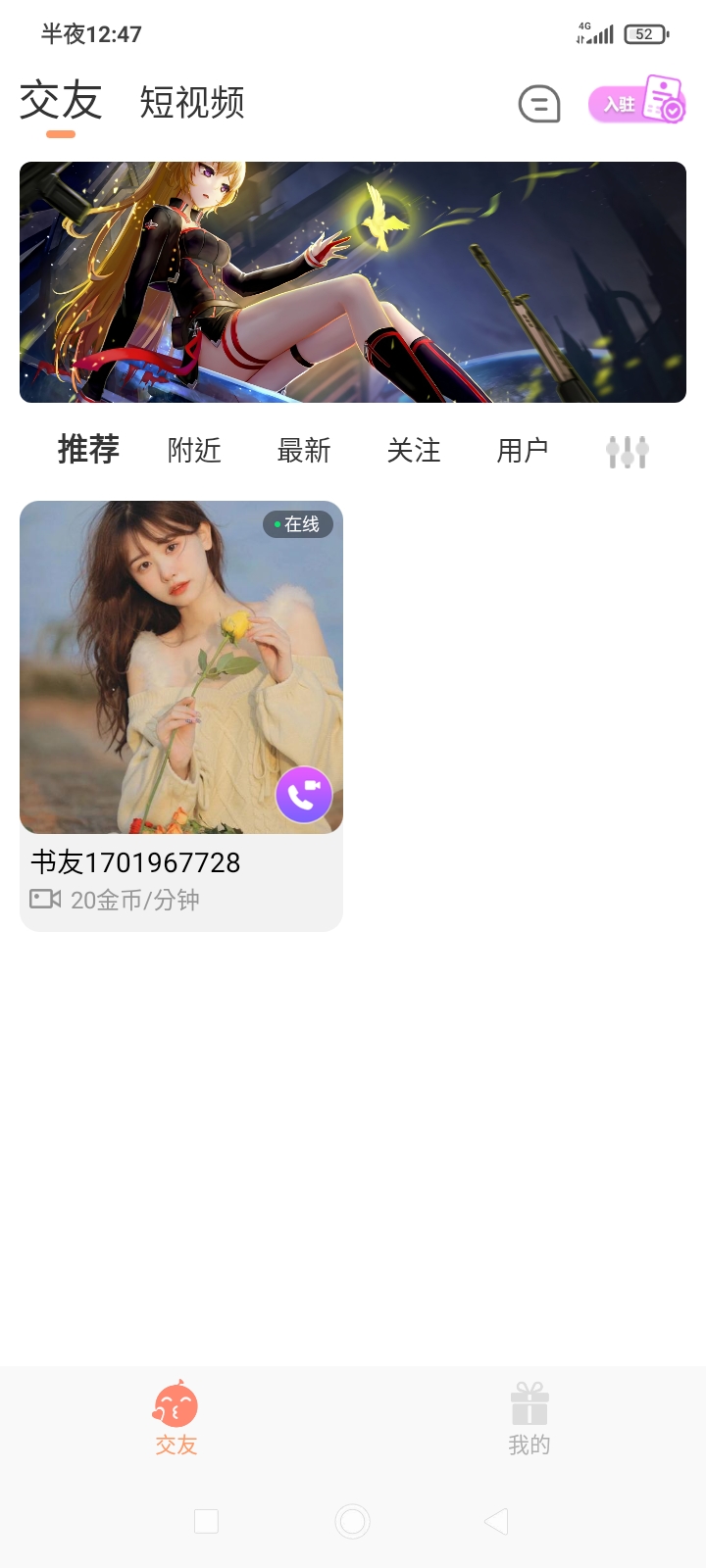Select the 关注 category
The height and width of the screenshot is (1568, 706).
[415, 450]
